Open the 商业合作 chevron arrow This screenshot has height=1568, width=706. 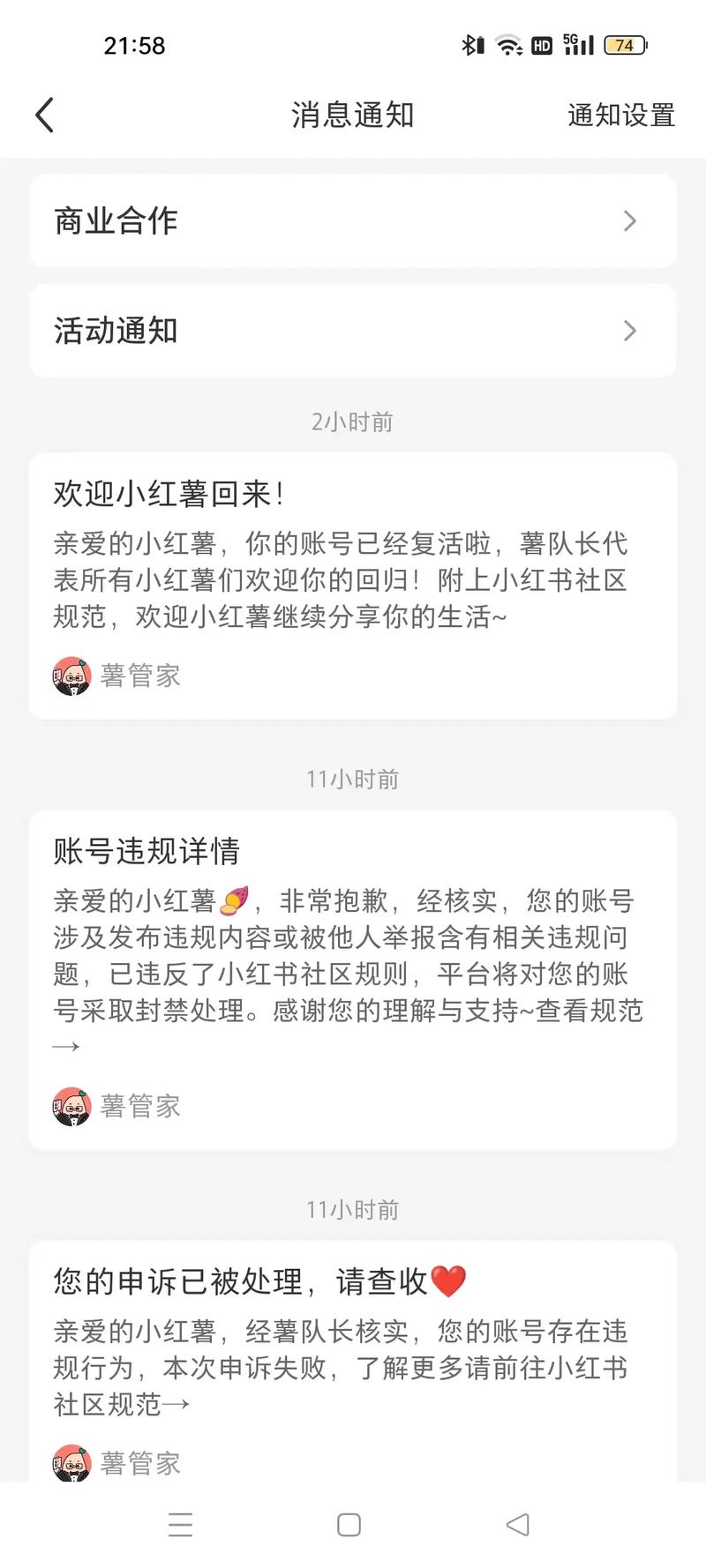pos(629,221)
